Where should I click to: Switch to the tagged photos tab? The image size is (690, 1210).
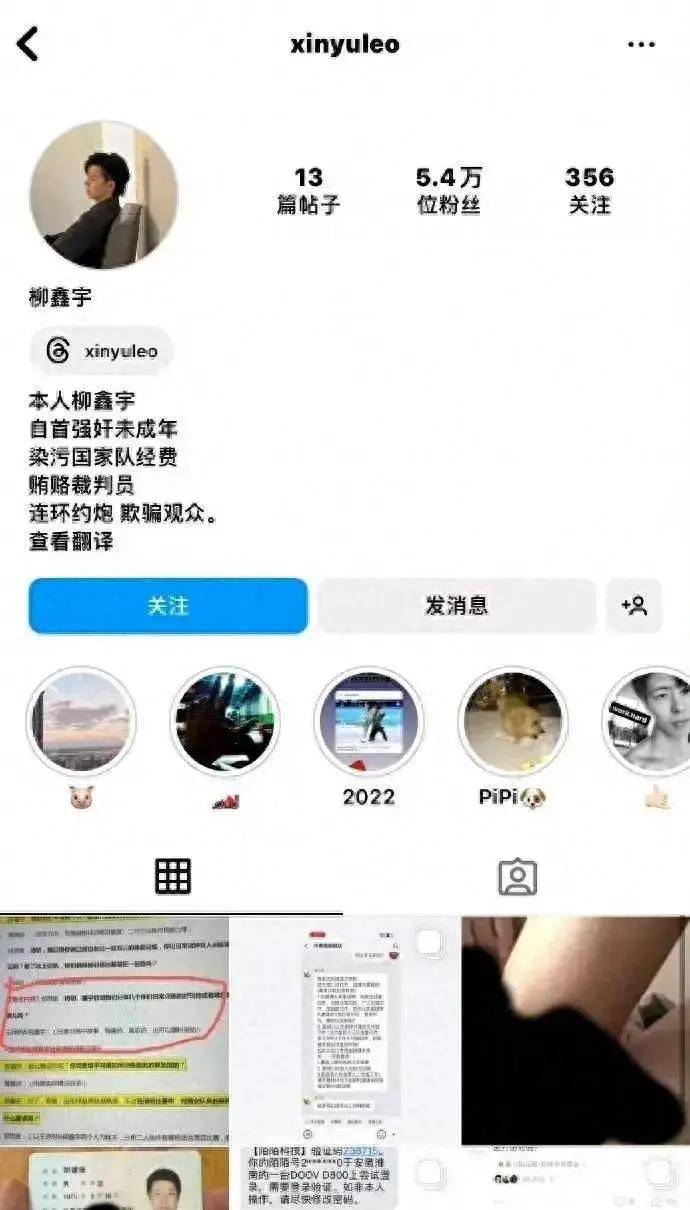point(517,877)
